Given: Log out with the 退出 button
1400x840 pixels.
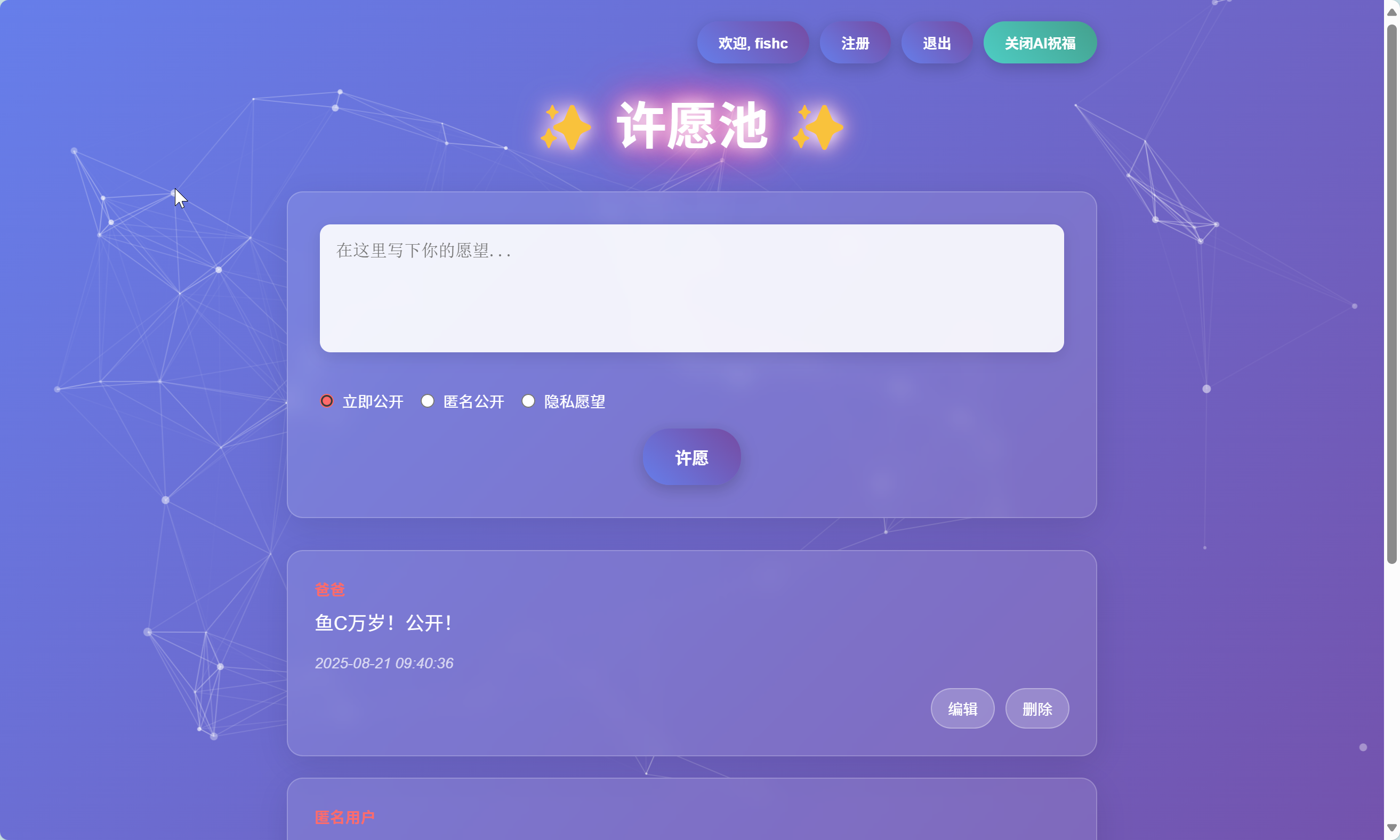Looking at the screenshot, I should click(x=936, y=43).
